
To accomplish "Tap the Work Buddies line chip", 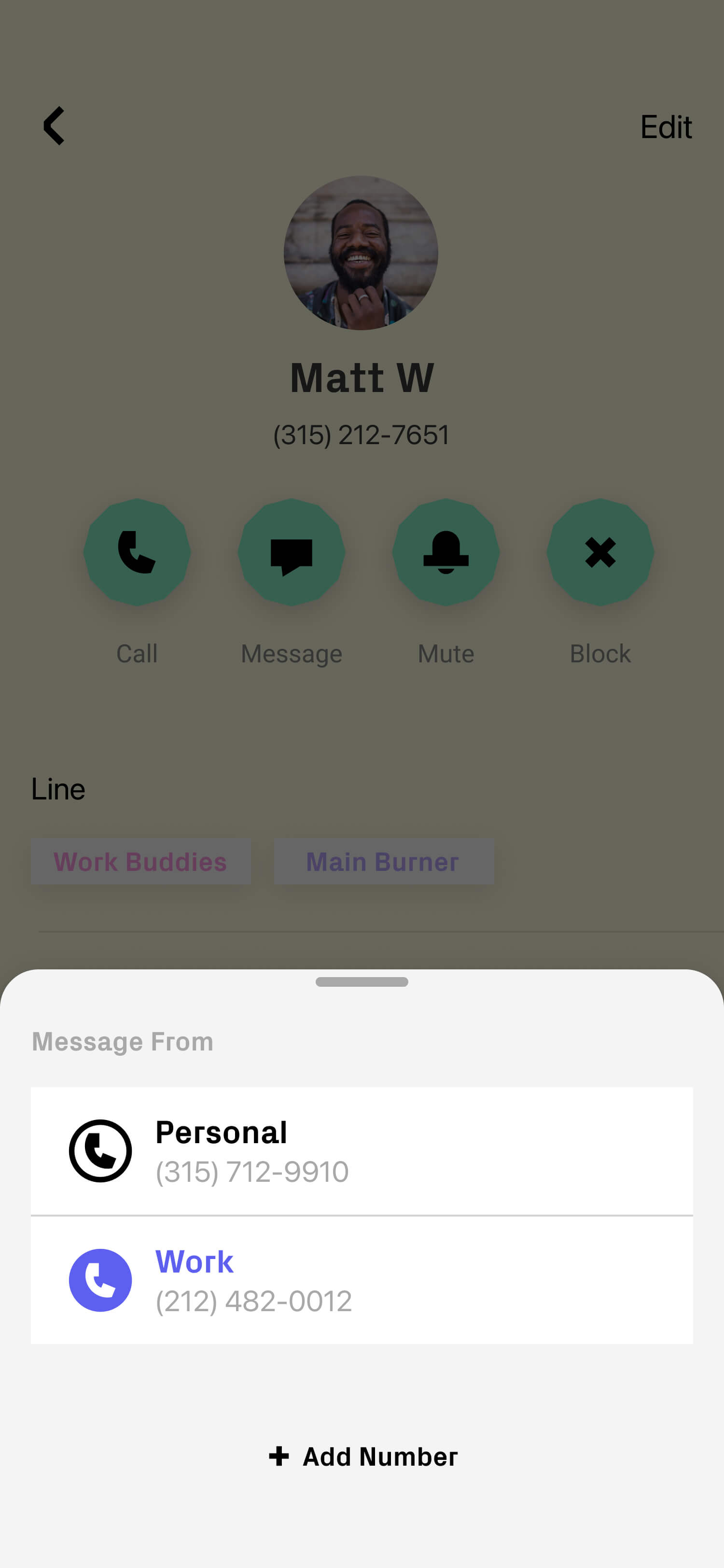I will tap(140, 861).
